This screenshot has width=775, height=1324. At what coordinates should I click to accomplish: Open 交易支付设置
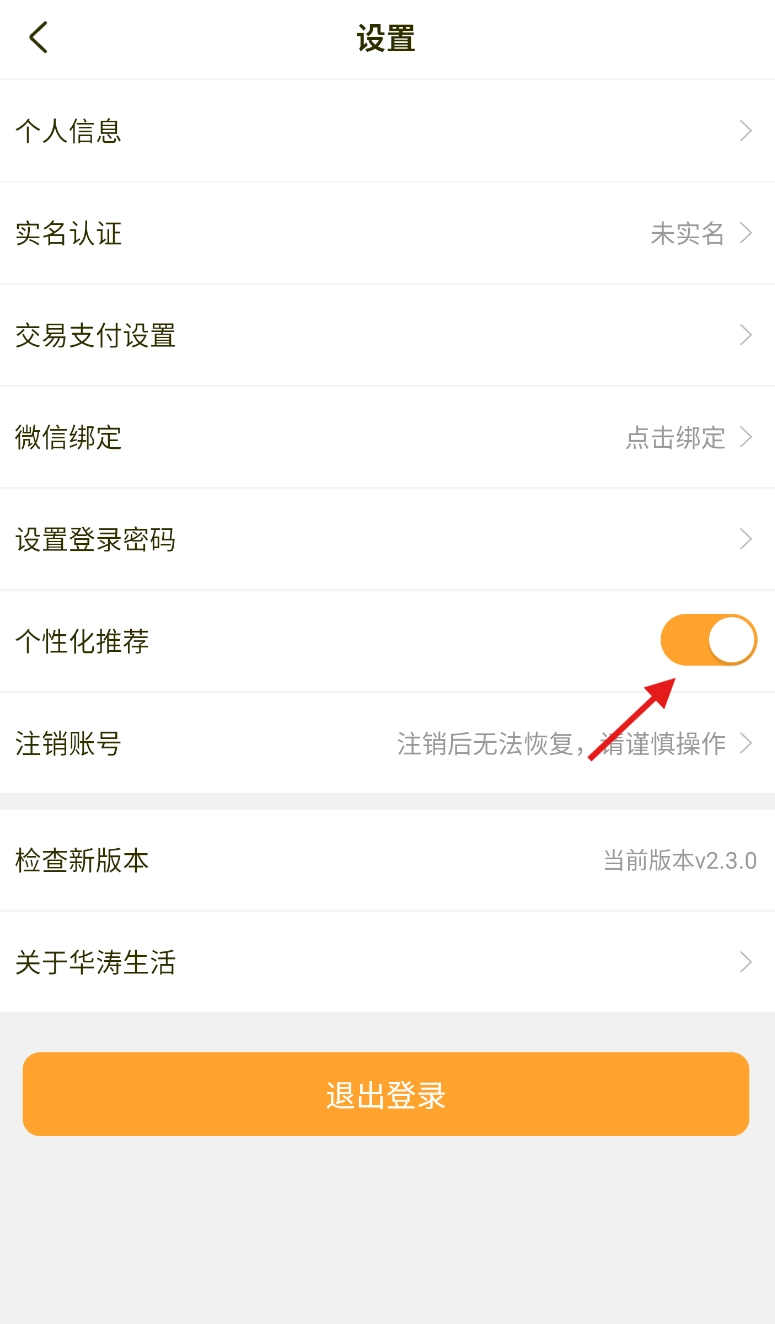click(x=386, y=336)
